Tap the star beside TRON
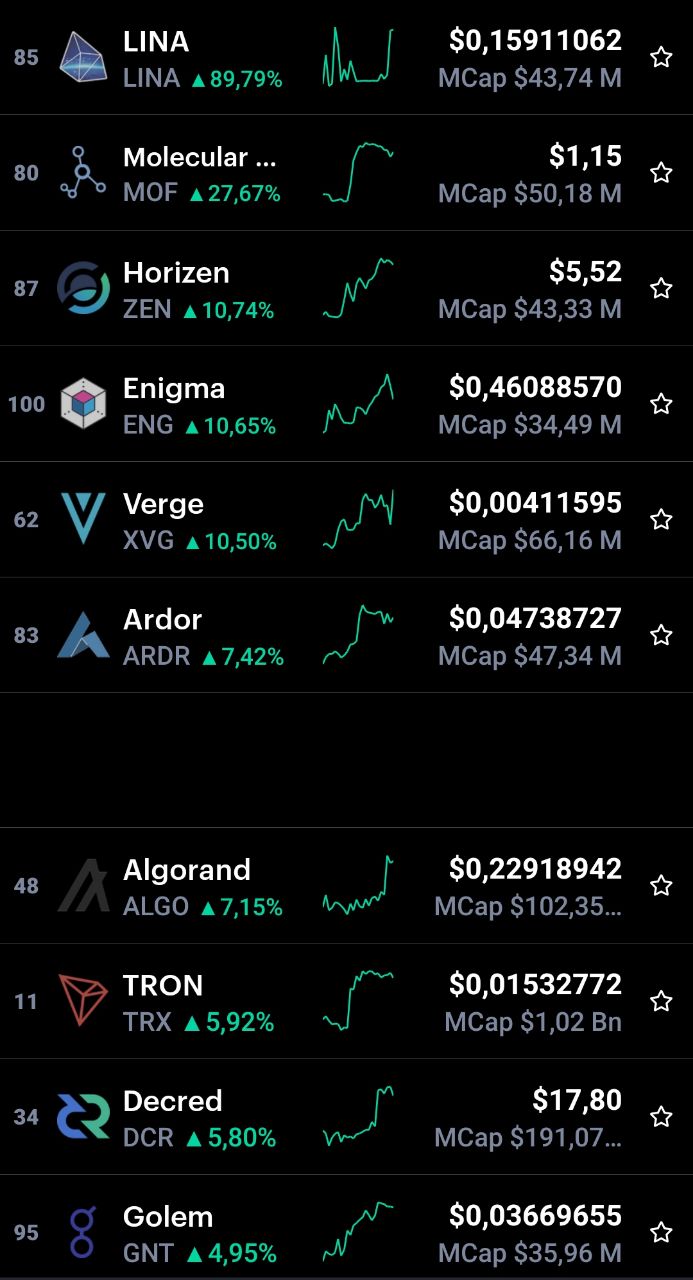 661,1001
